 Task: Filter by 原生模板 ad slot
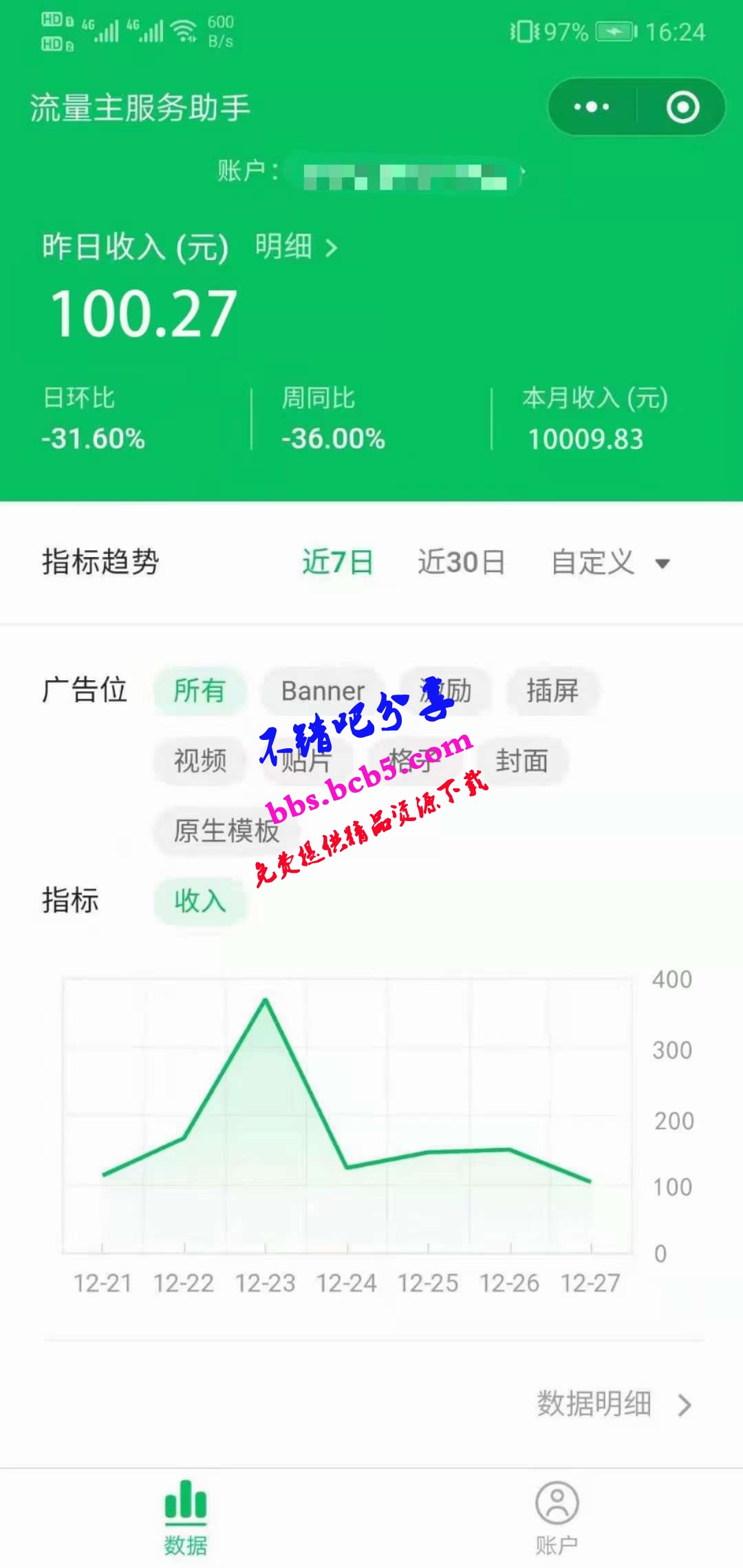226,831
